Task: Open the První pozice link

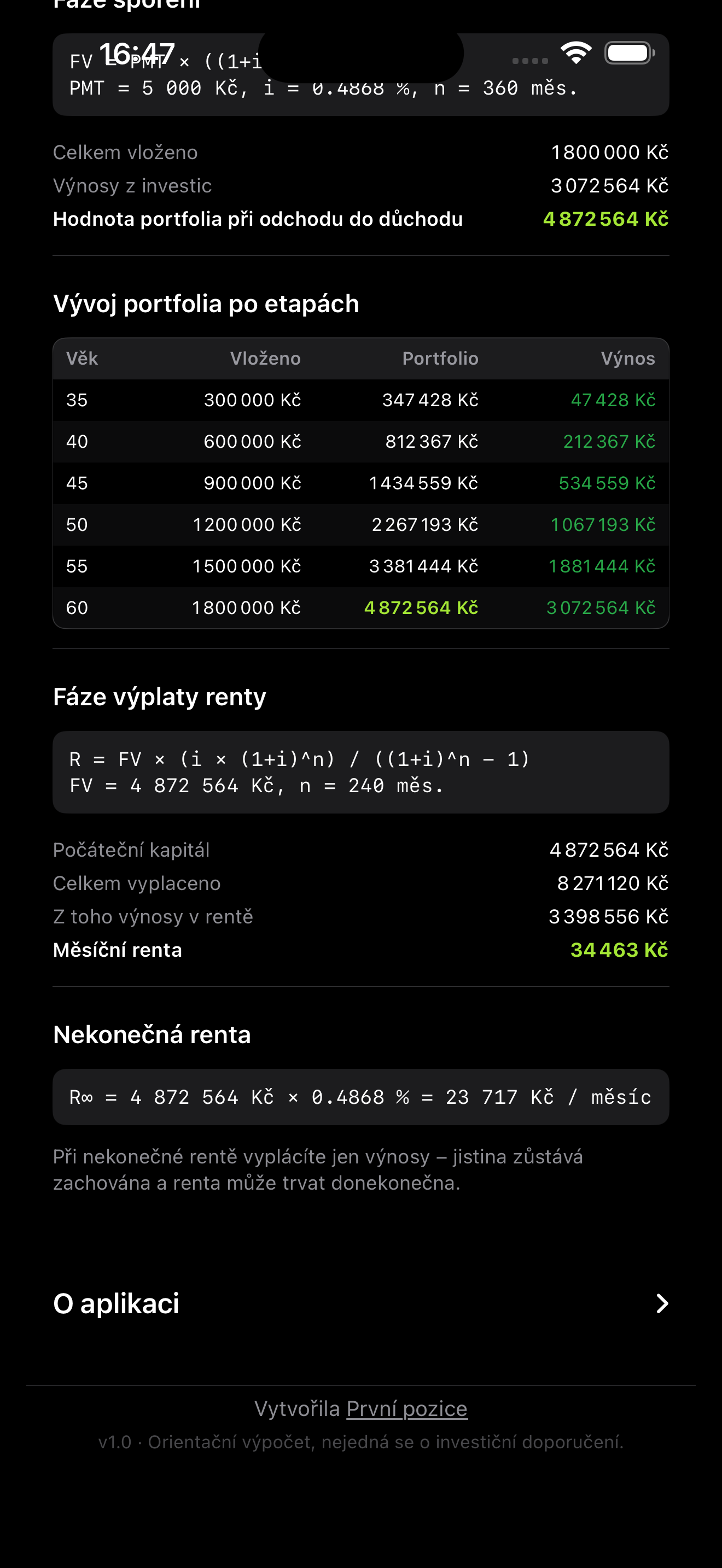Action: coord(406,1408)
